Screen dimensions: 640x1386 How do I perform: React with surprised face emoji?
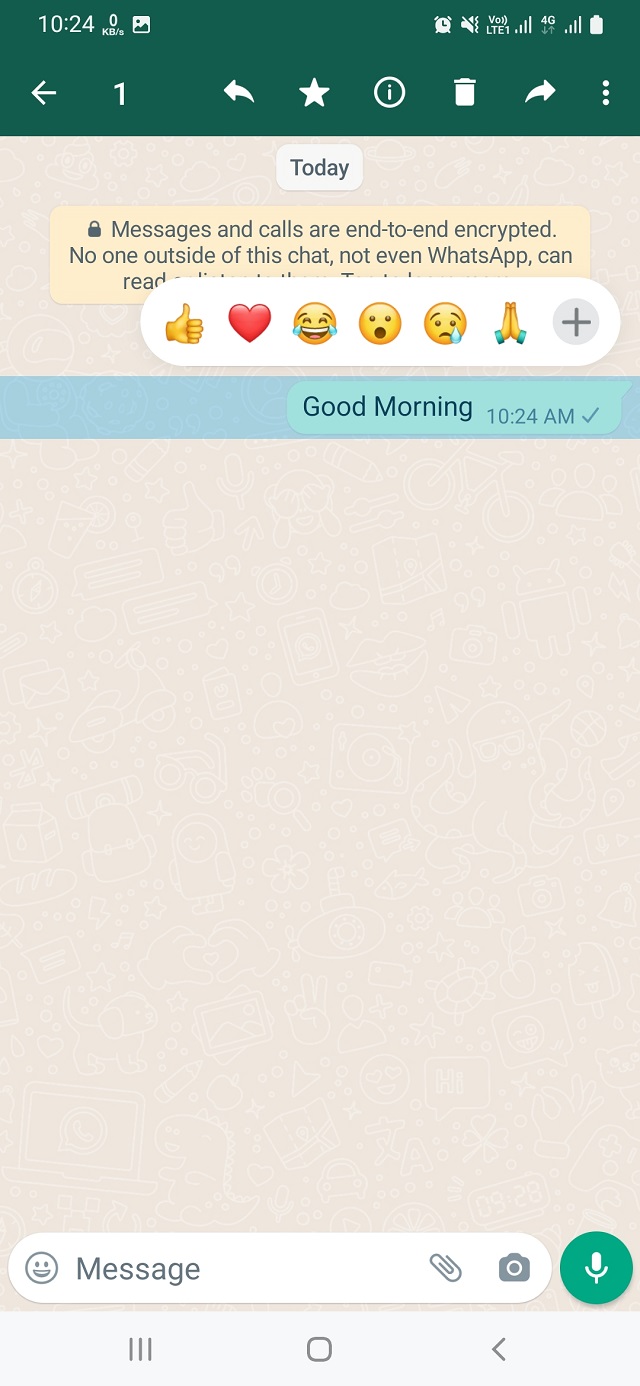point(379,324)
